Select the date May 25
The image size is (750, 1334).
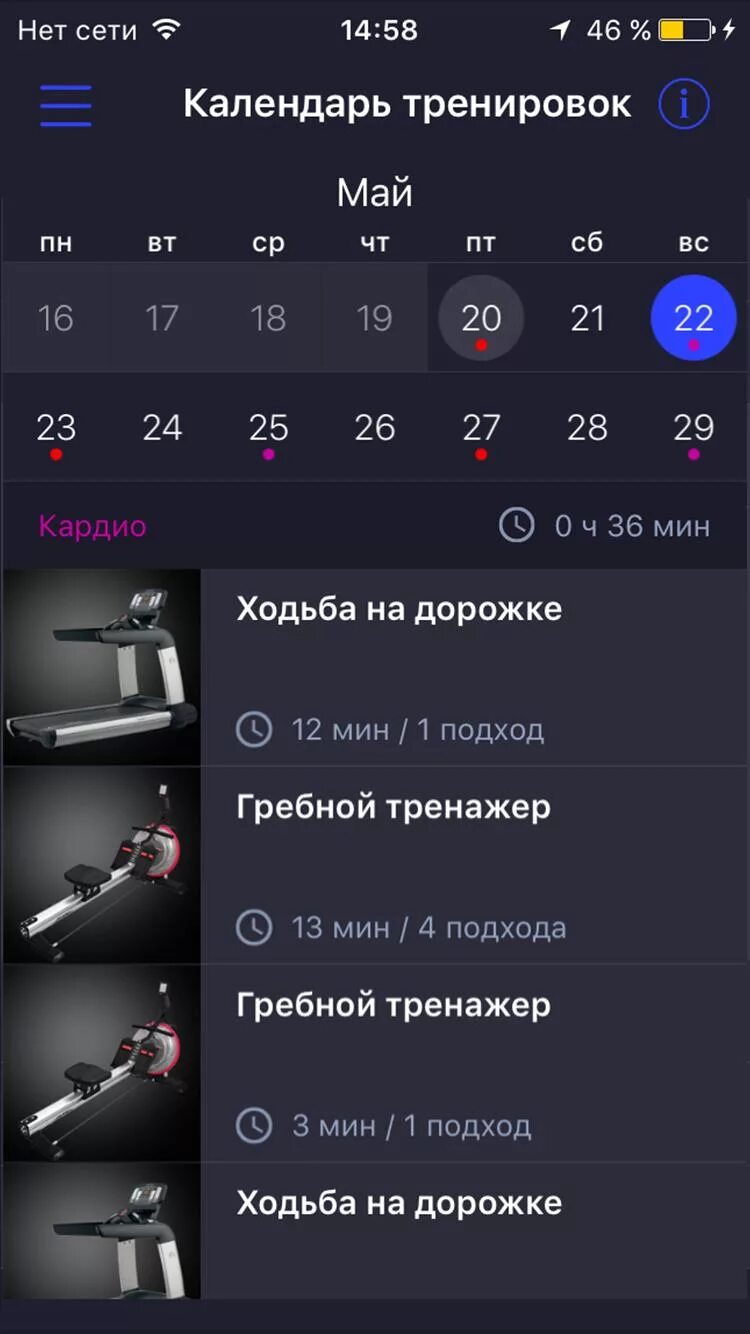[x=268, y=428]
